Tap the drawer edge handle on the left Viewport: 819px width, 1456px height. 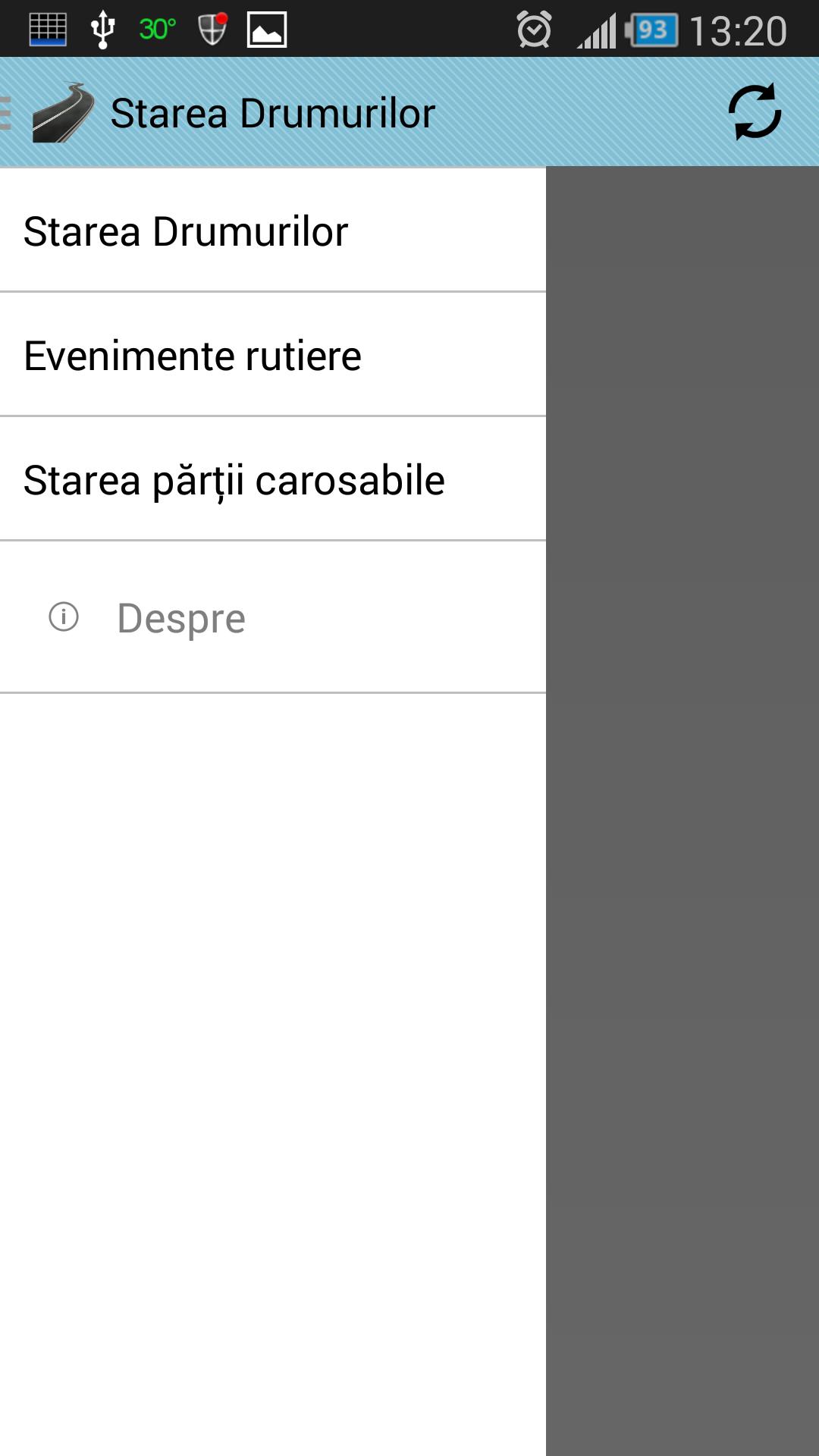[6, 112]
